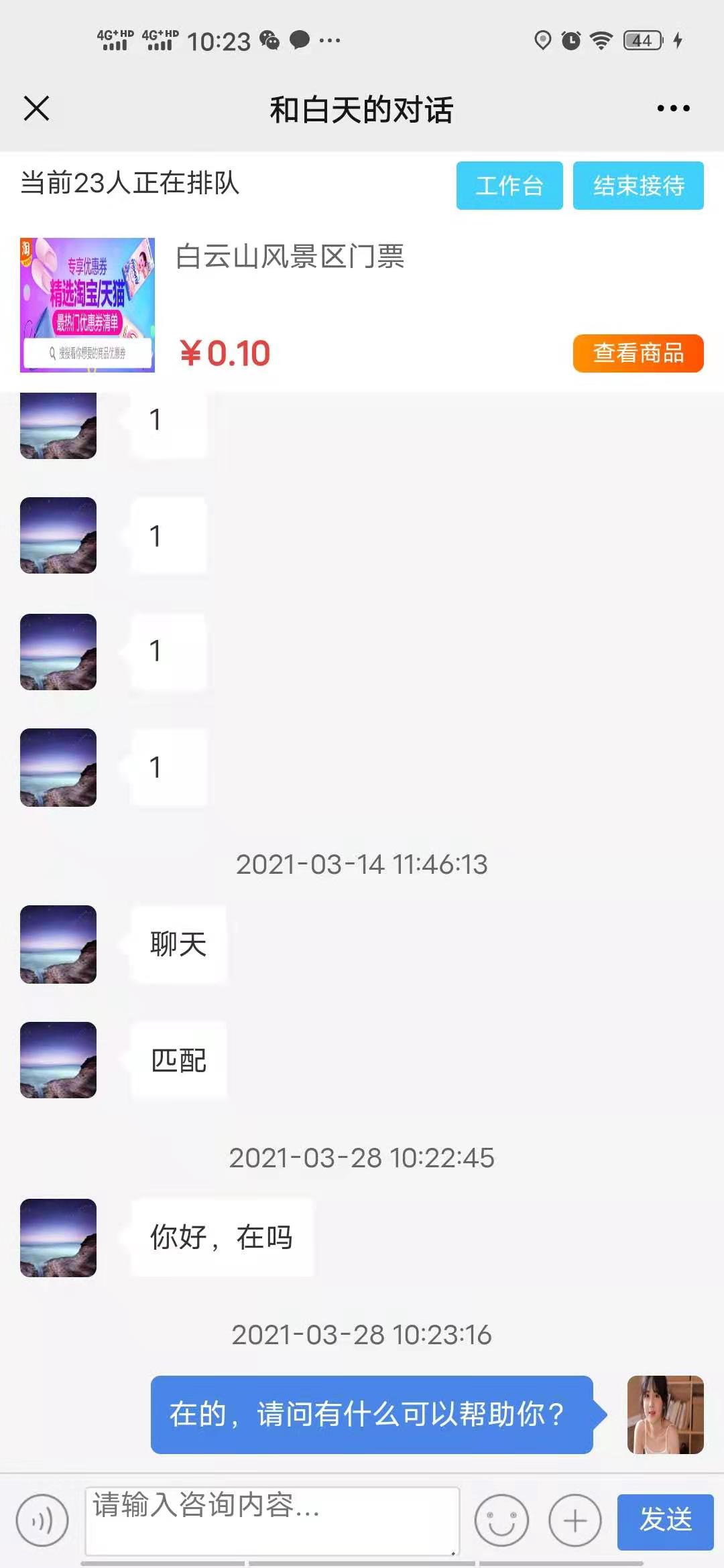Focus the 请输入咨询内容 message field
This screenshot has width=724, height=1568.
click(271, 1520)
